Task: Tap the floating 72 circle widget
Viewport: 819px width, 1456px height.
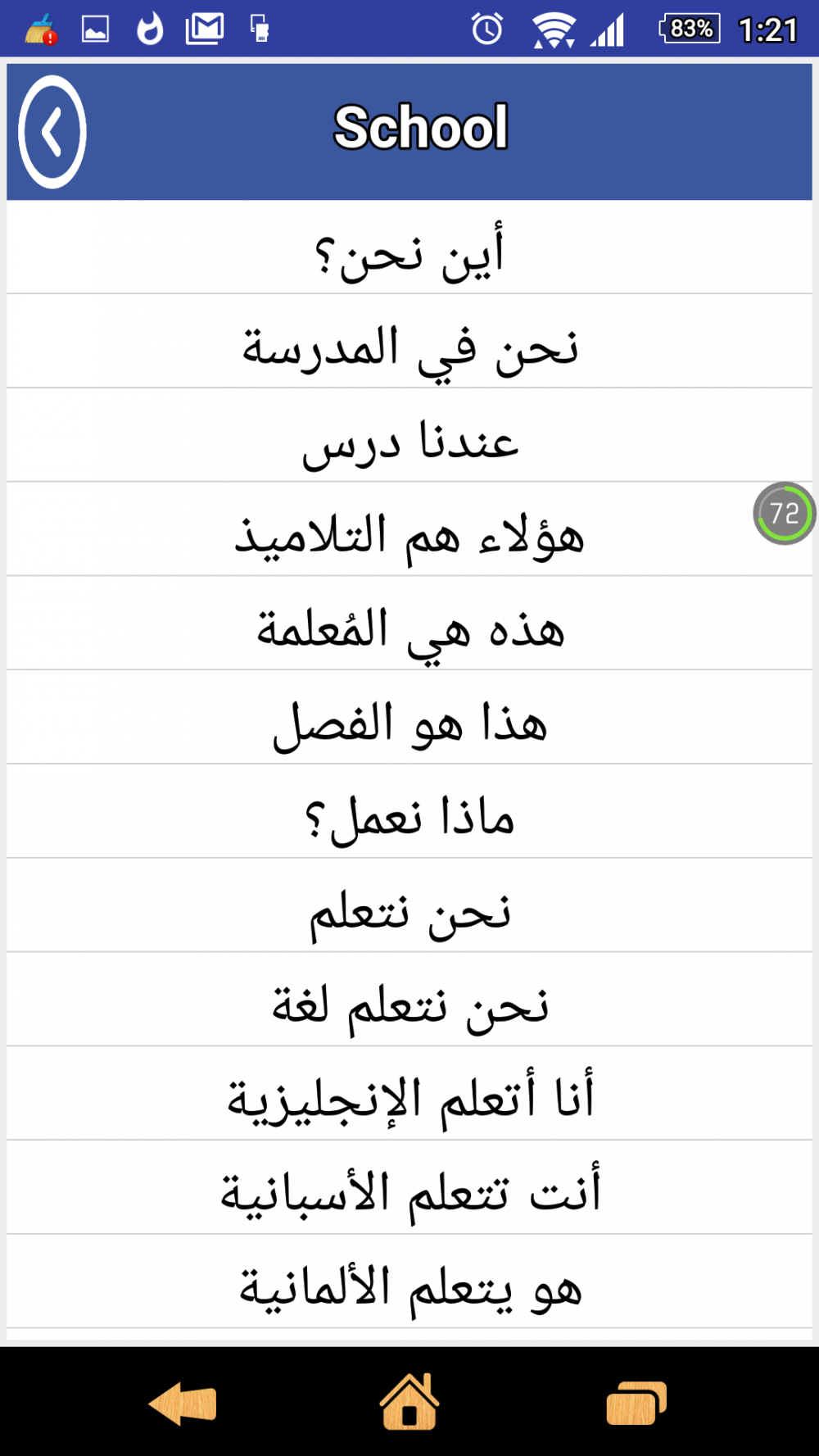Action: 784,513
